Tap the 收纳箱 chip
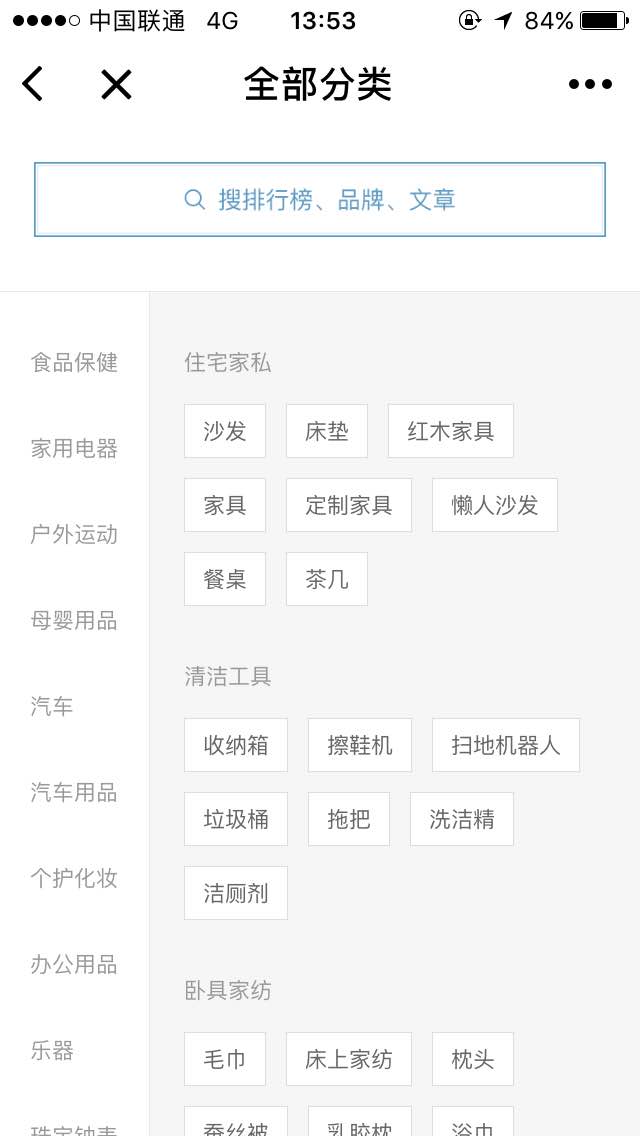This screenshot has height=1136, width=640. [x=236, y=745]
